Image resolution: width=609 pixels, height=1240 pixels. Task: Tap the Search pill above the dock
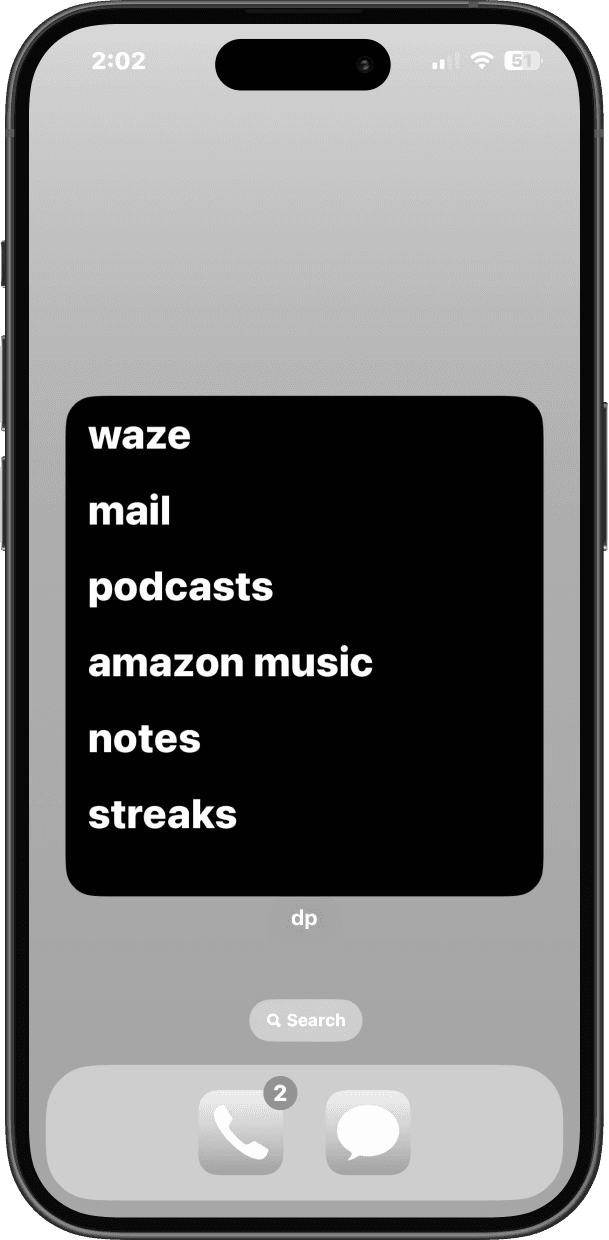point(305,1020)
